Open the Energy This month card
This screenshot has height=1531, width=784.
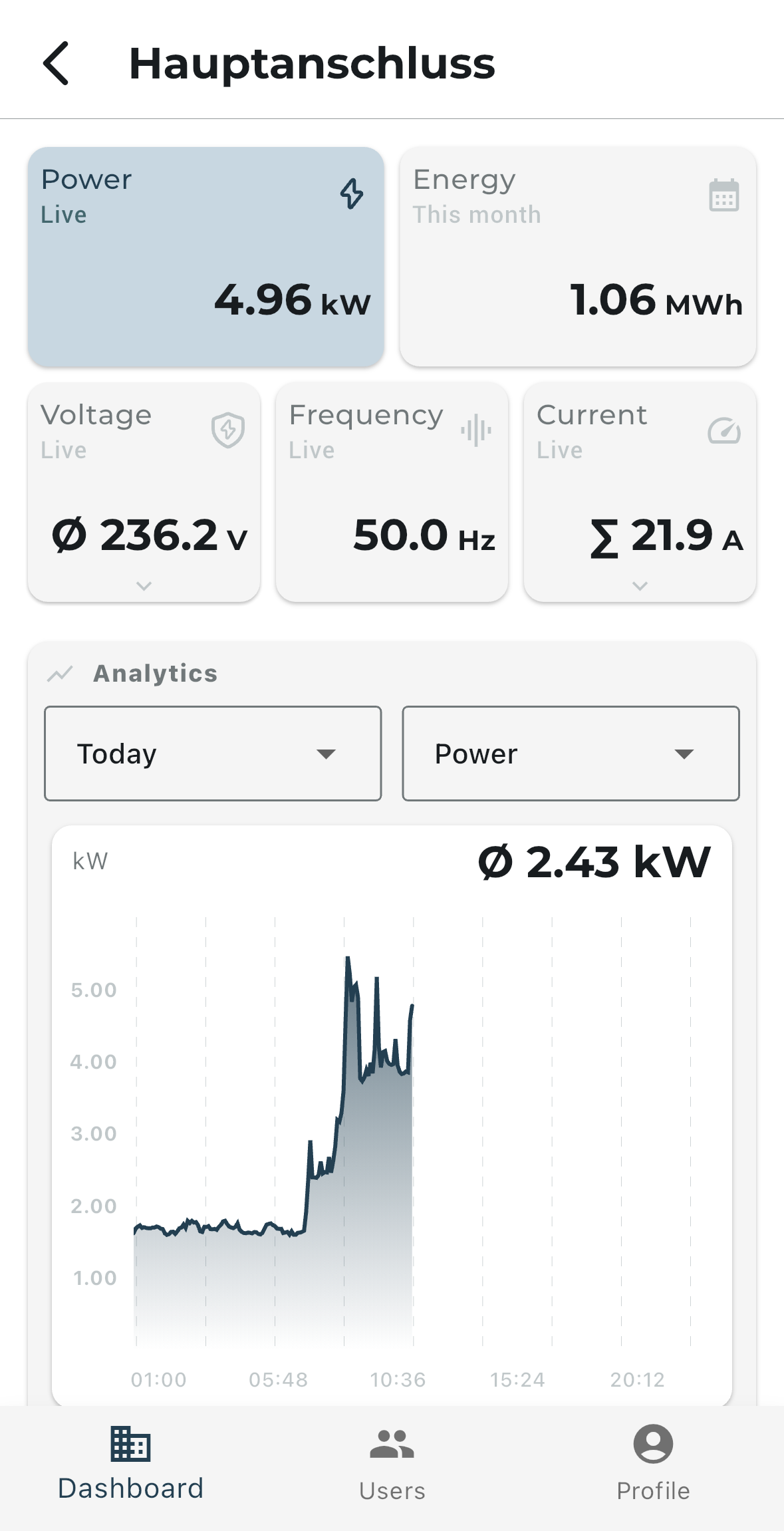[x=577, y=257]
